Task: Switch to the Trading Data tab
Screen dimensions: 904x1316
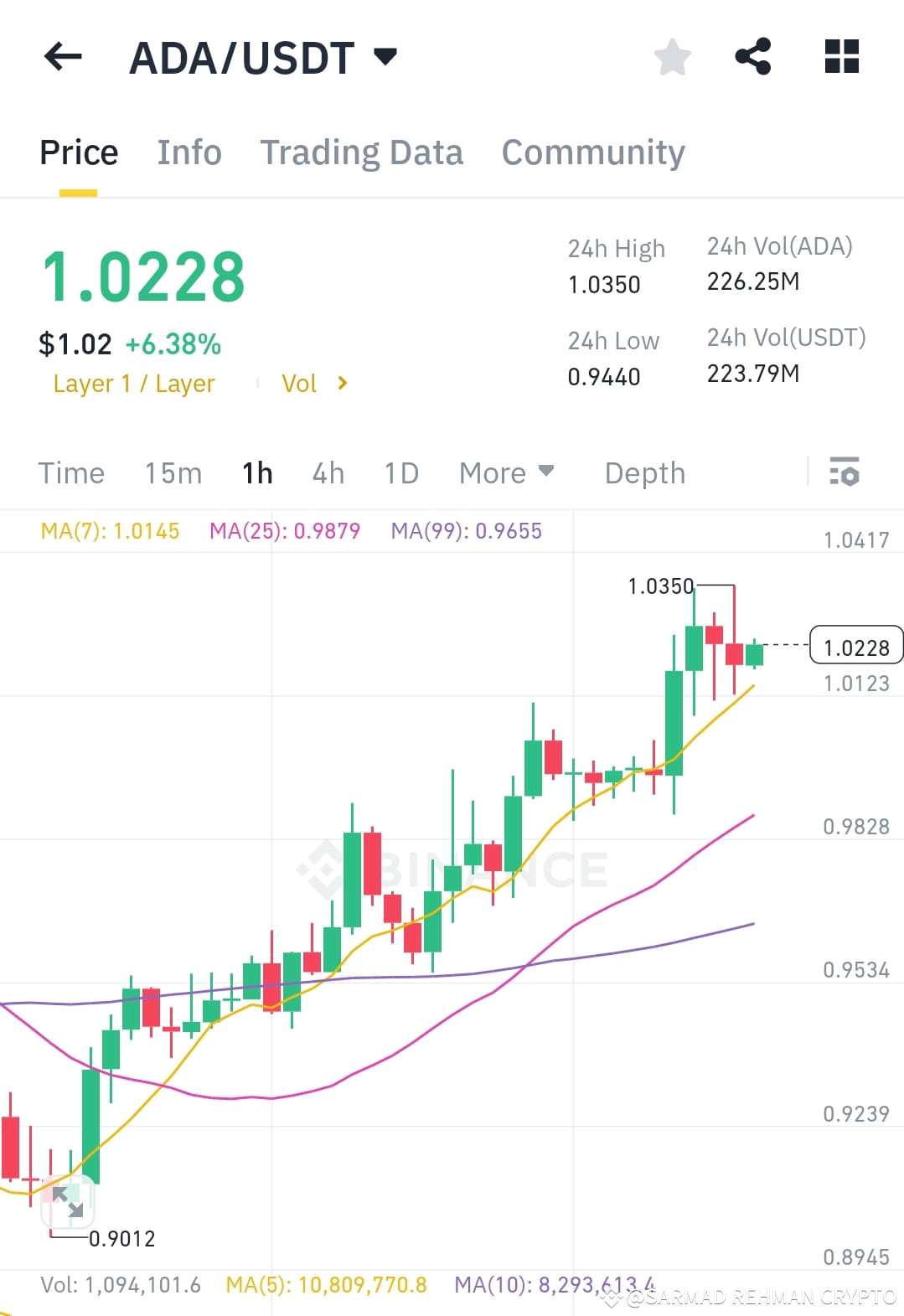Action: coord(362,152)
